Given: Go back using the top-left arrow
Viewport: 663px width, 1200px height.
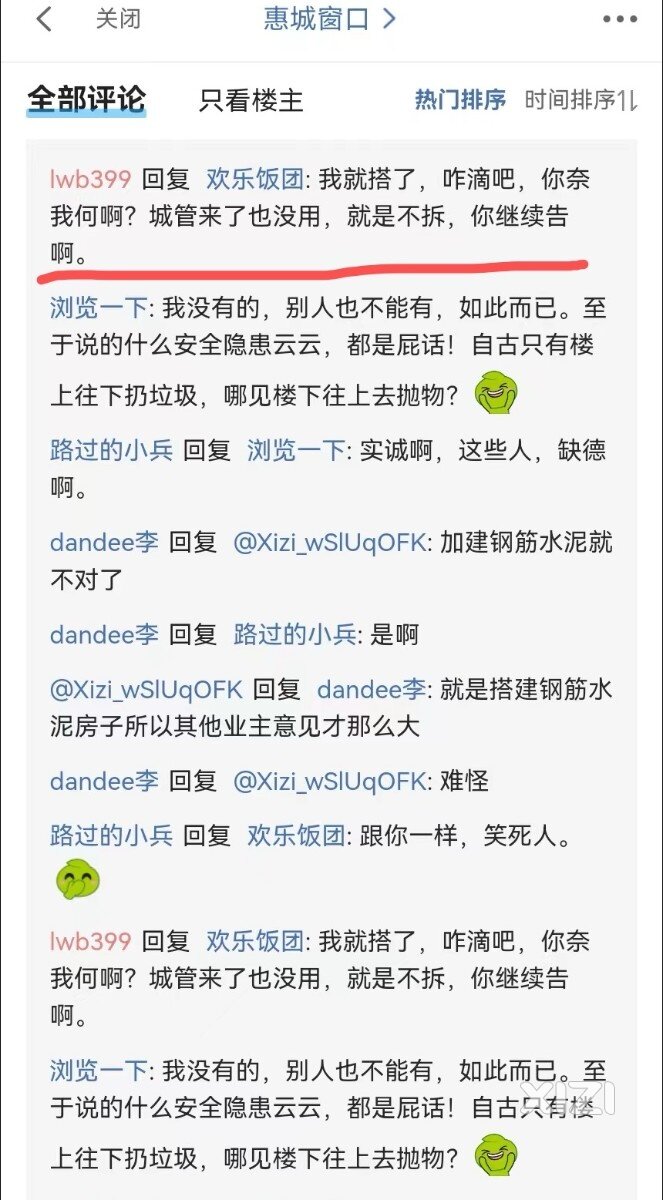Looking at the screenshot, I should tap(43, 19).
